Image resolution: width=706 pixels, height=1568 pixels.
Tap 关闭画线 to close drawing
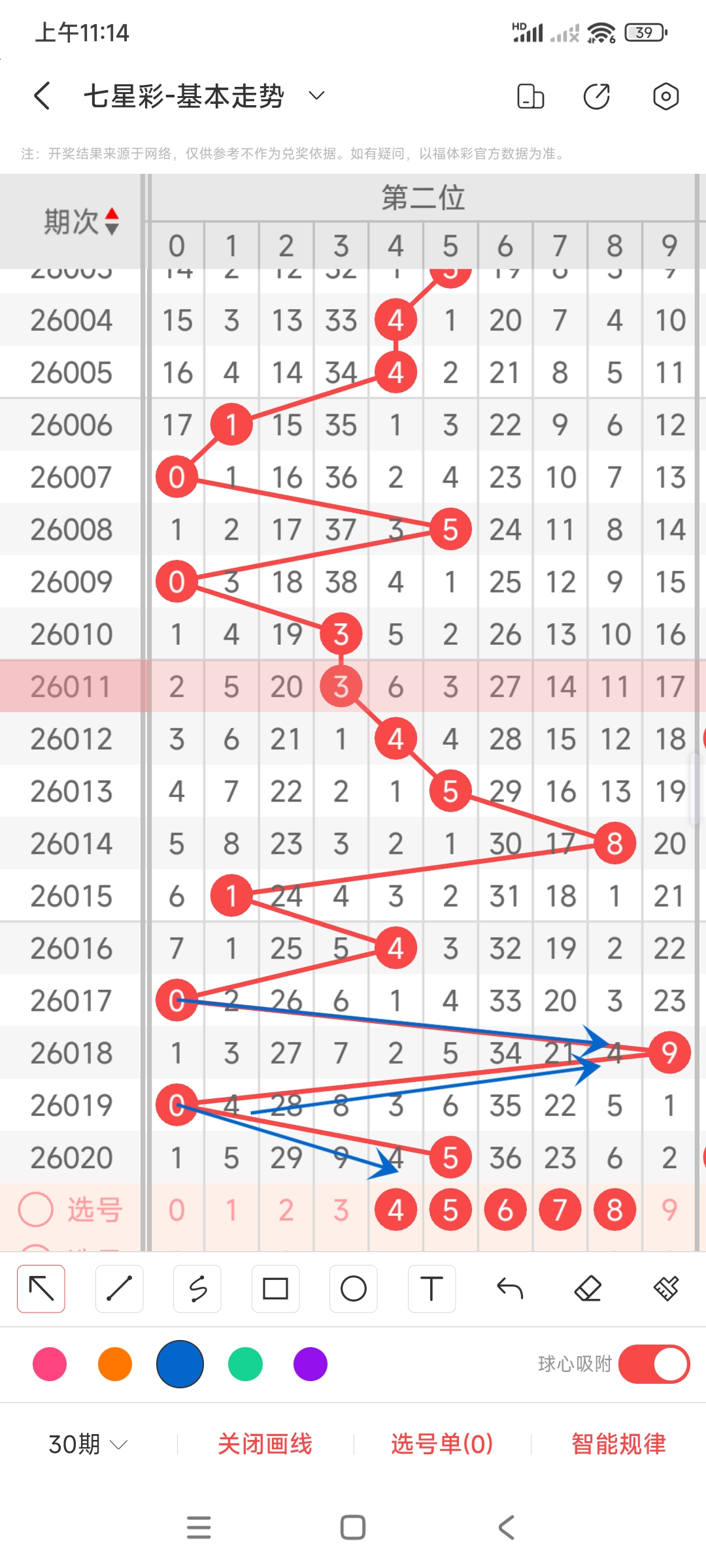[265, 1444]
